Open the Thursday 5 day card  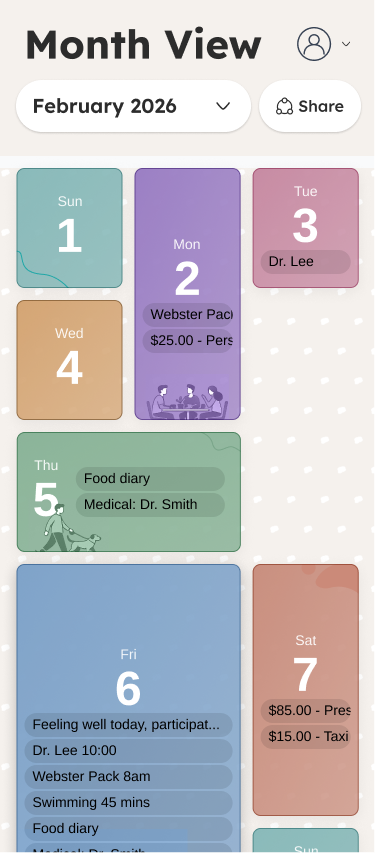(128, 492)
